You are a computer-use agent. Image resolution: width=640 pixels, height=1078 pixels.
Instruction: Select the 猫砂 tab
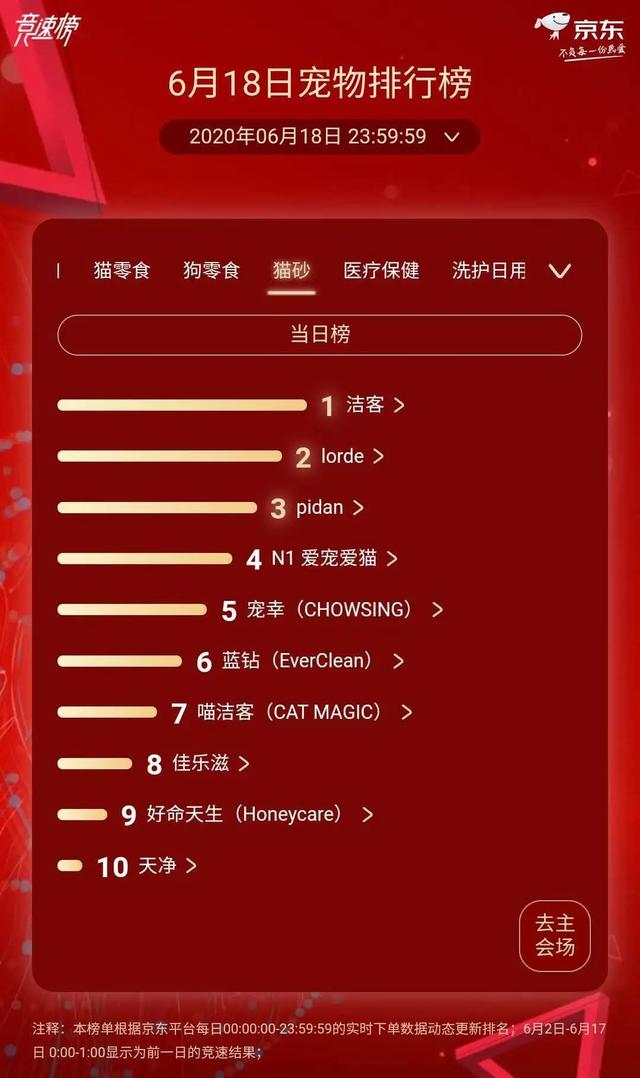click(291, 270)
